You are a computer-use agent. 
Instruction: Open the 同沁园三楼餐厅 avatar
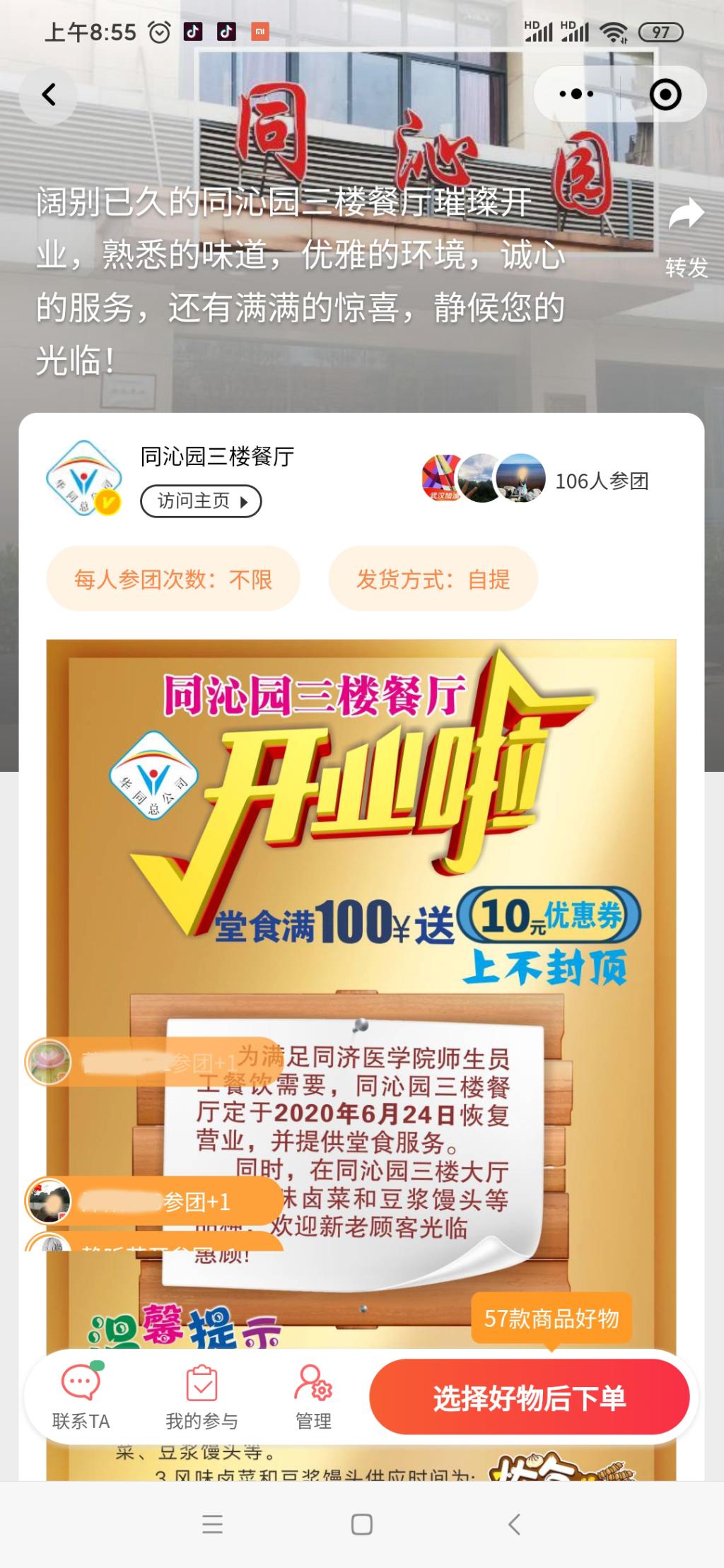[84, 479]
